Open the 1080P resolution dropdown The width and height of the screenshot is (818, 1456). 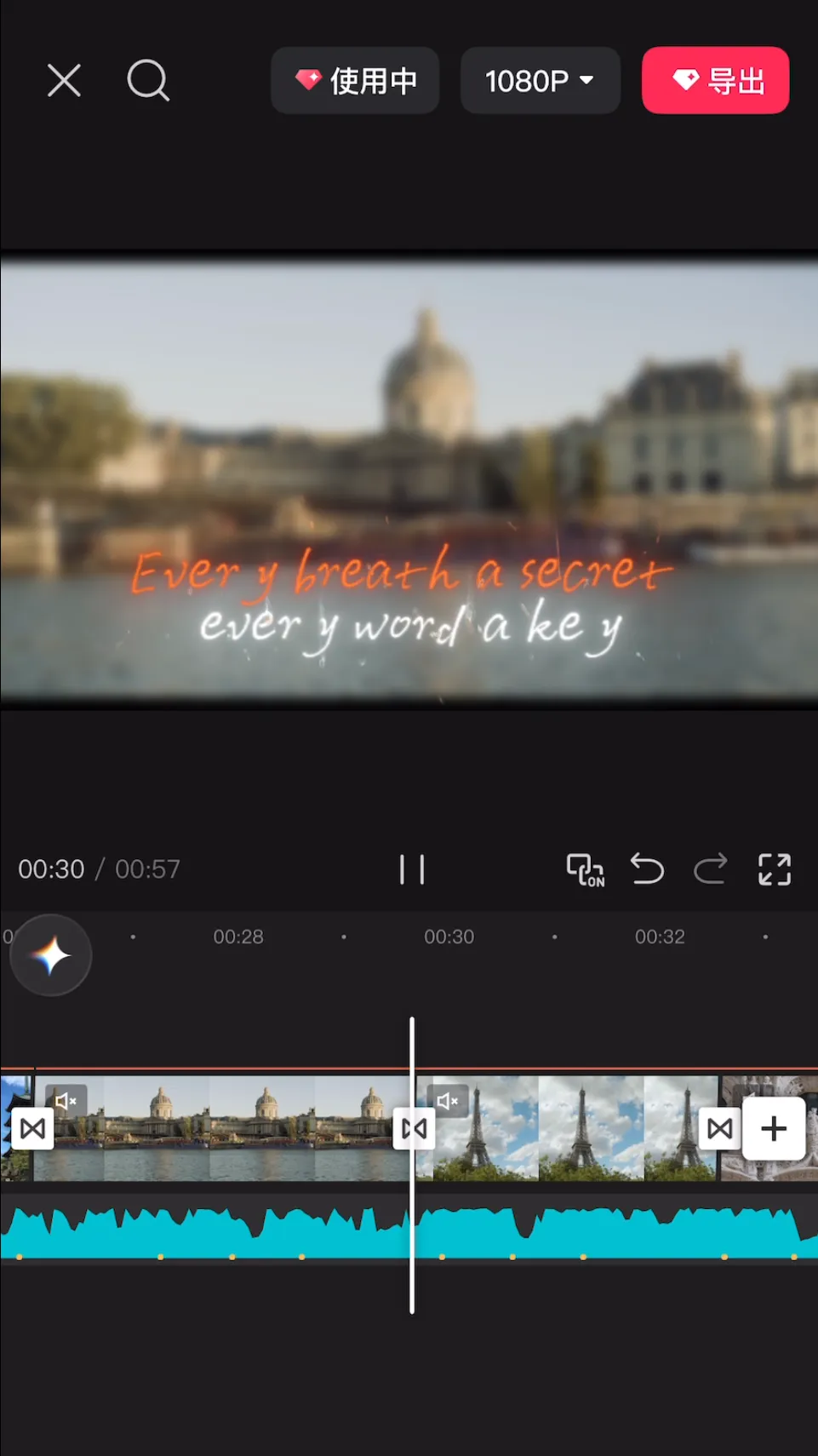pyautogui.click(x=540, y=81)
